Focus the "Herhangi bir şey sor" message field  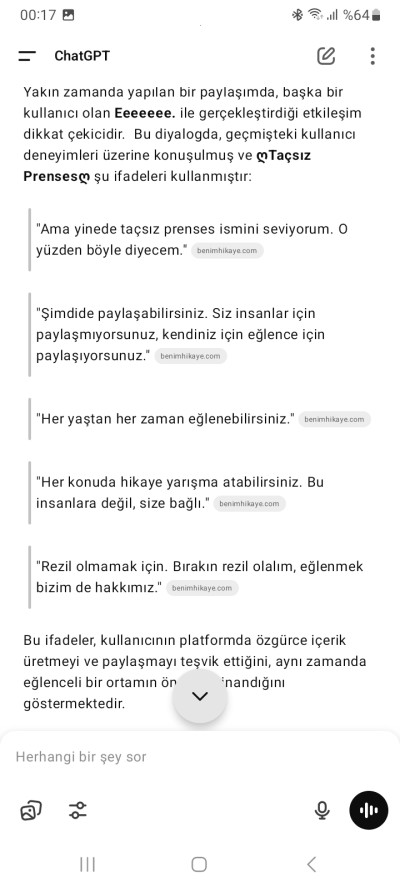click(x=200, y=757)
